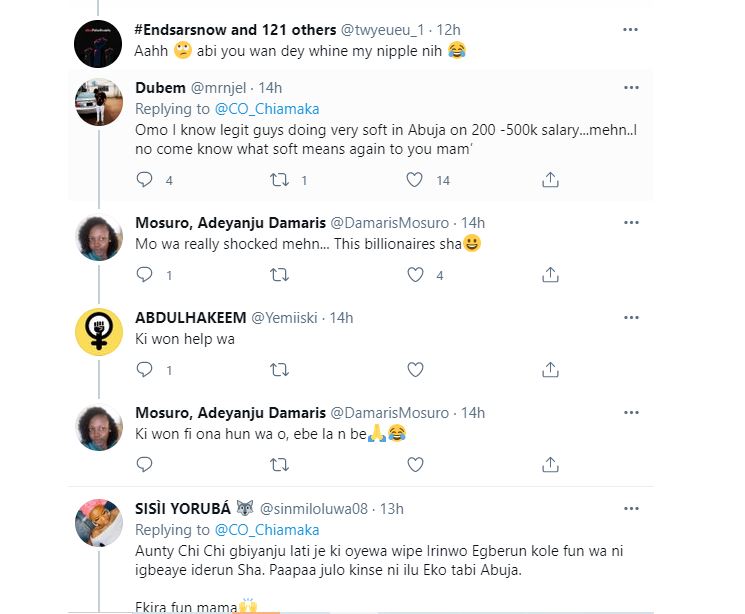
Task: Reply to Dubem's tweet
Action: coord(144,180)
